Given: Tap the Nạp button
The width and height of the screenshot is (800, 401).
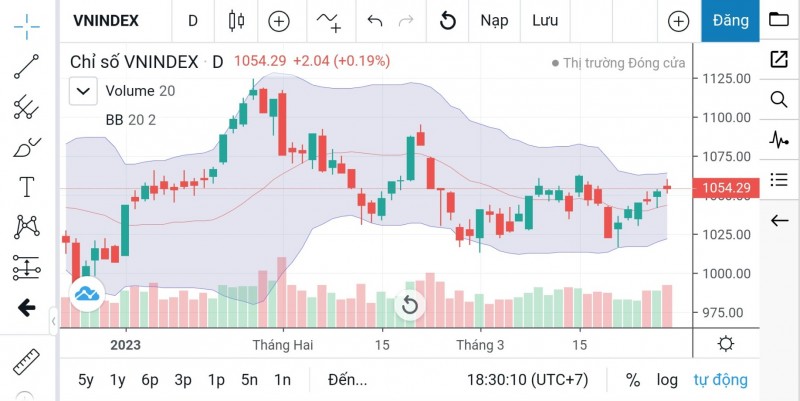Looking at the screenshot, I should 494,20.
